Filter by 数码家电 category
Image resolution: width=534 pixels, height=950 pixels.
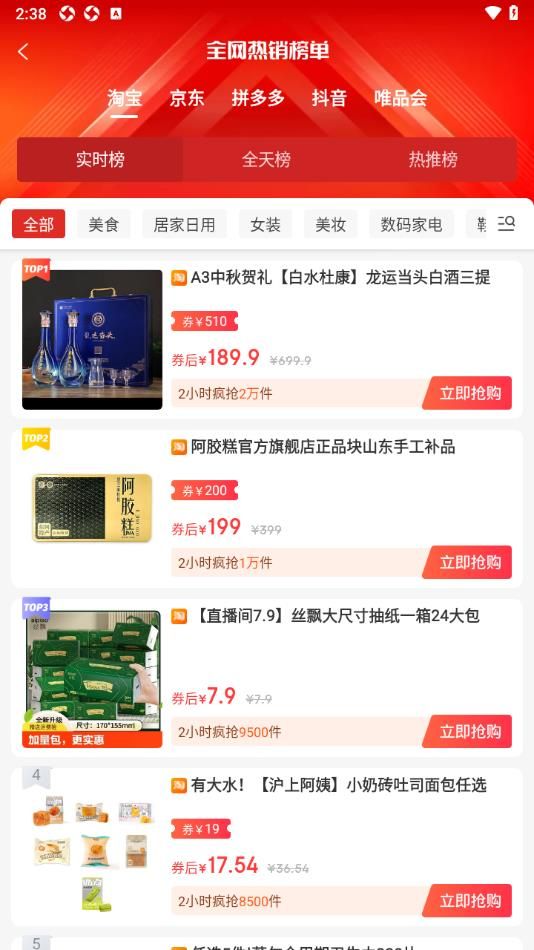(412, 224)
